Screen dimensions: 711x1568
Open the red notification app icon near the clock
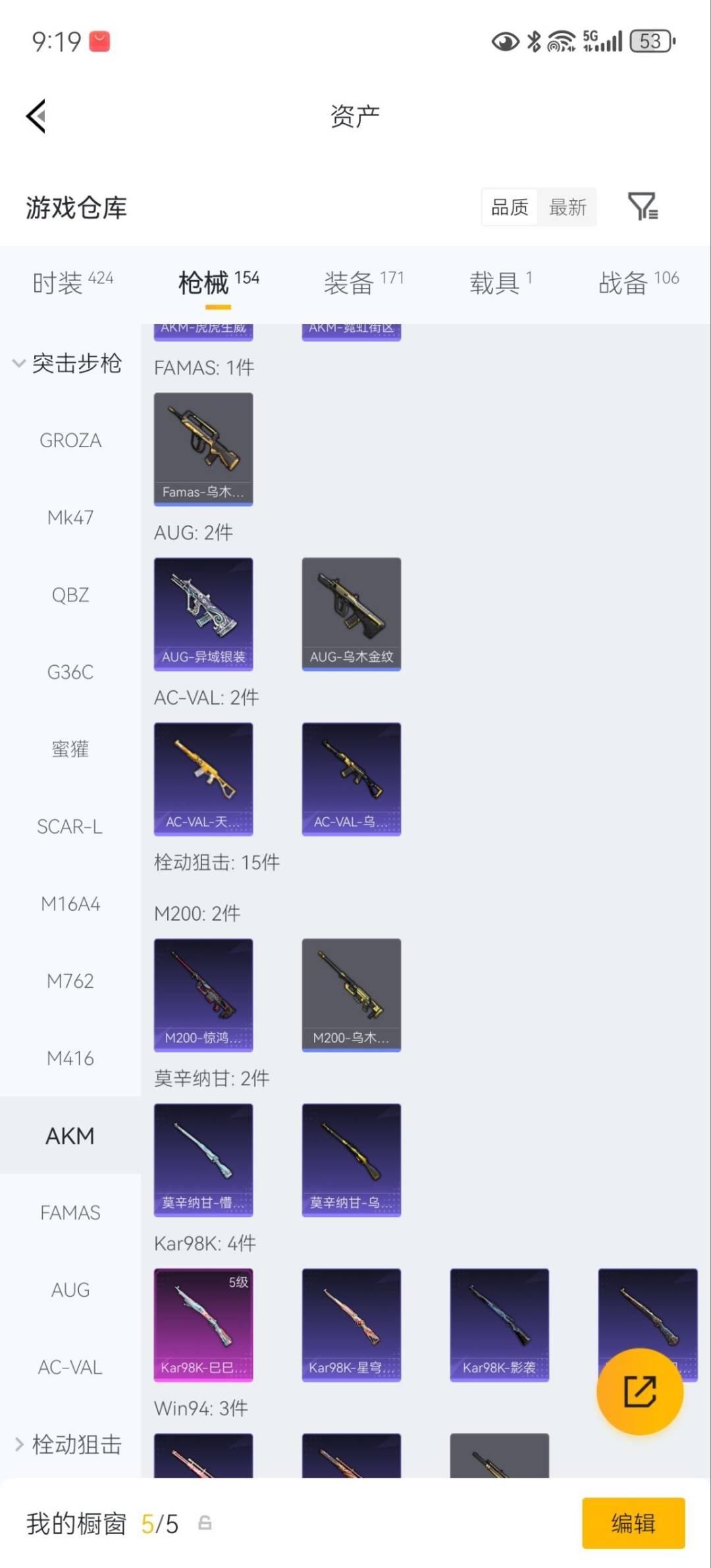pos(99,41)
